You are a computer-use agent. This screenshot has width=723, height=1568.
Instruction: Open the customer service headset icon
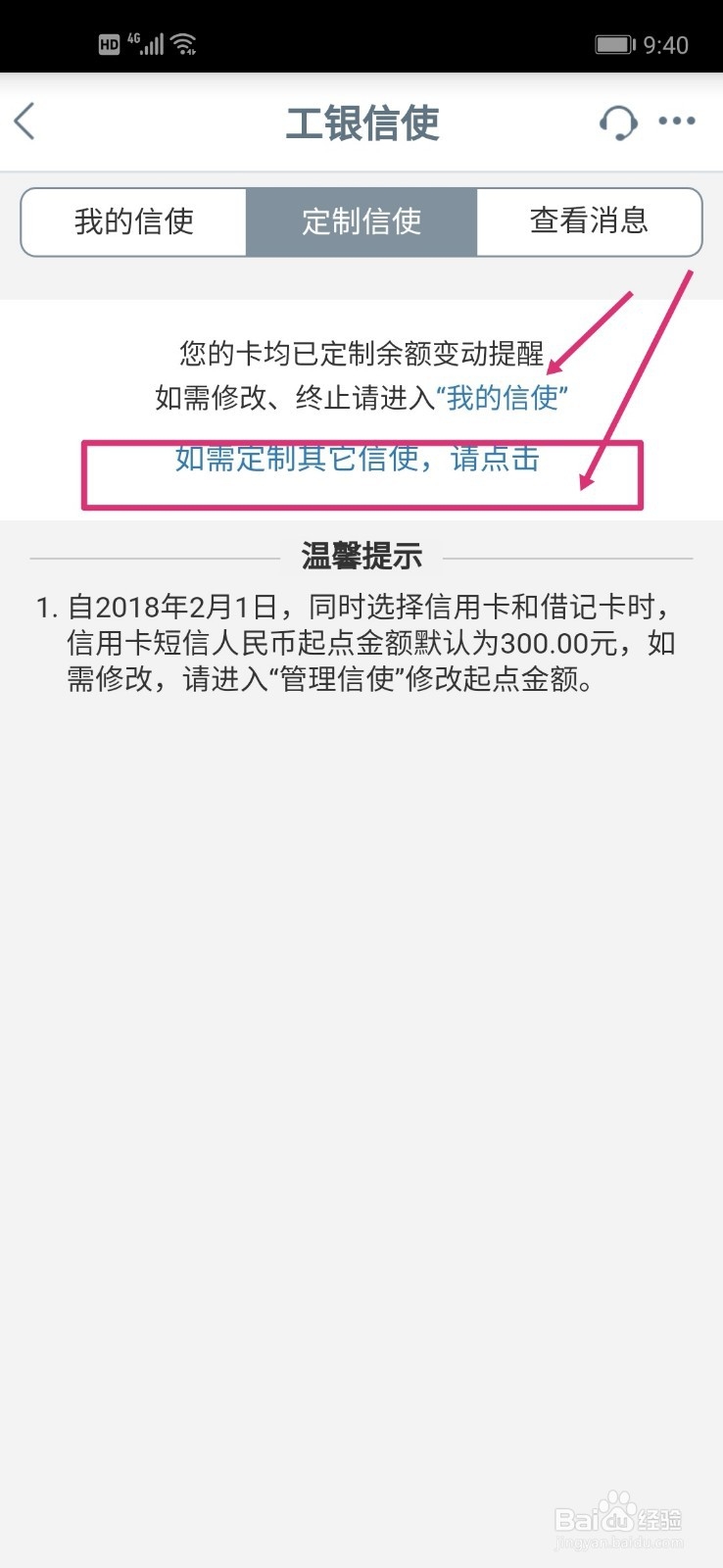(x=618, y=122)
